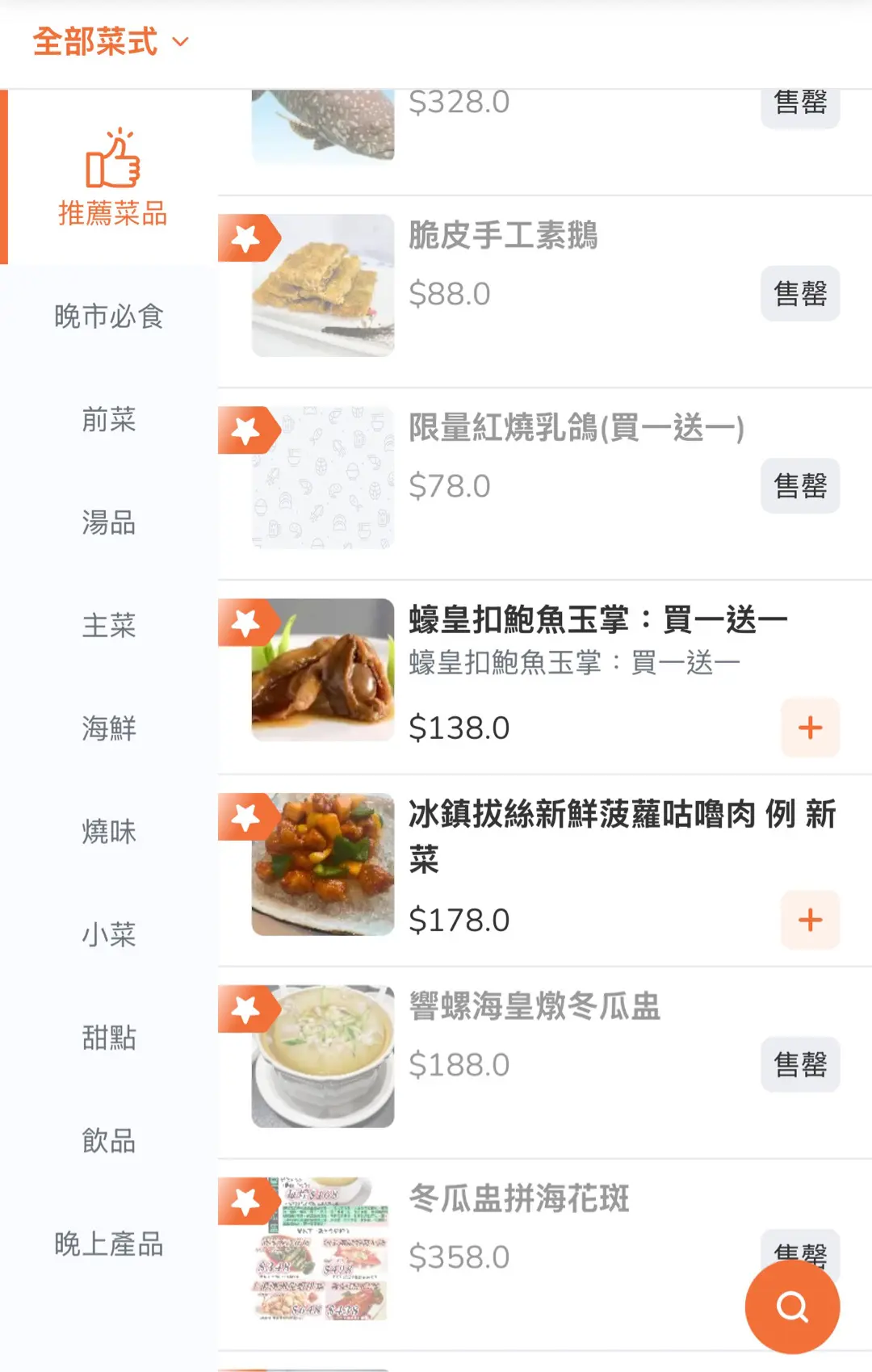Add 蠔皇扣鮑魚玉掌 to the order
This screenshot has width=872, height=1372.
pos(810,728)
